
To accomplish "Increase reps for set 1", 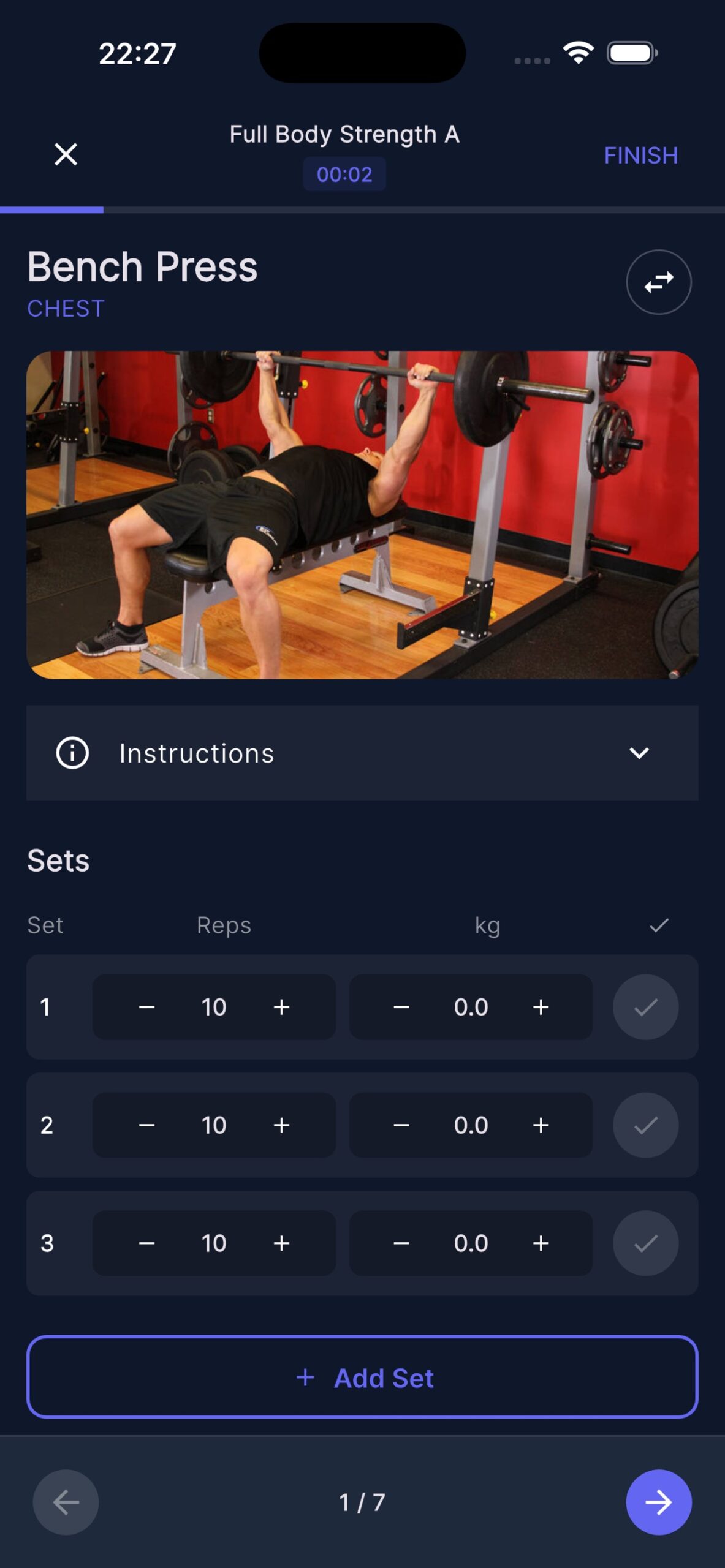I will pos(281,1007).
